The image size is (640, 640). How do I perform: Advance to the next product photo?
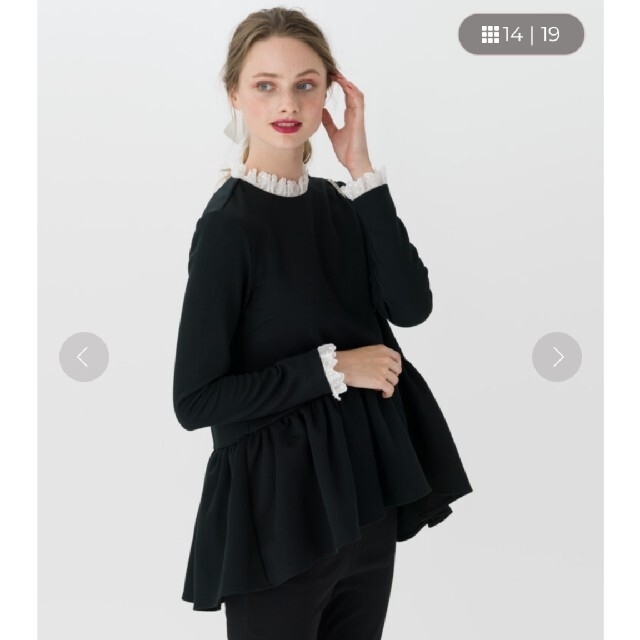(x=557, y=357)
